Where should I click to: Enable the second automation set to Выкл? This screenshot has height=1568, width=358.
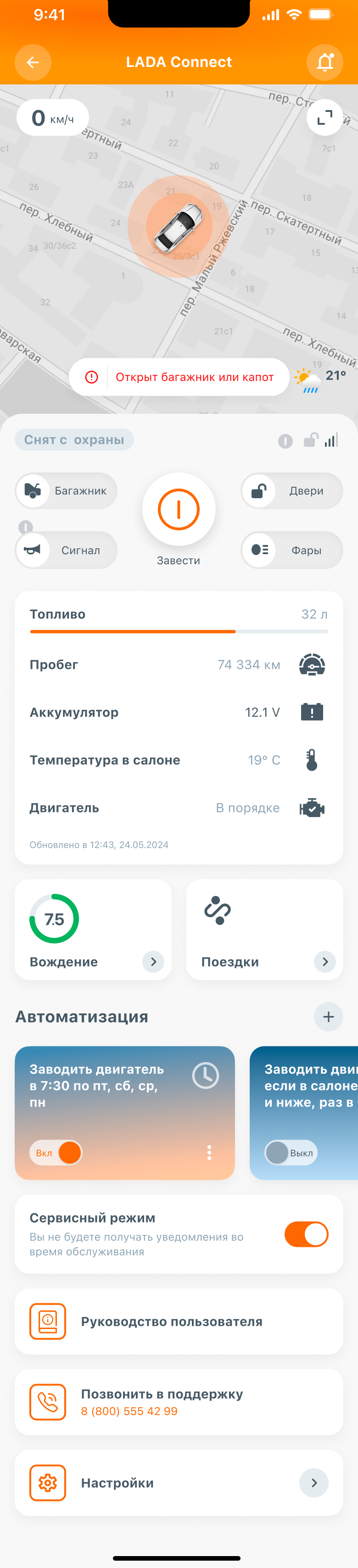pos(291,1152)
